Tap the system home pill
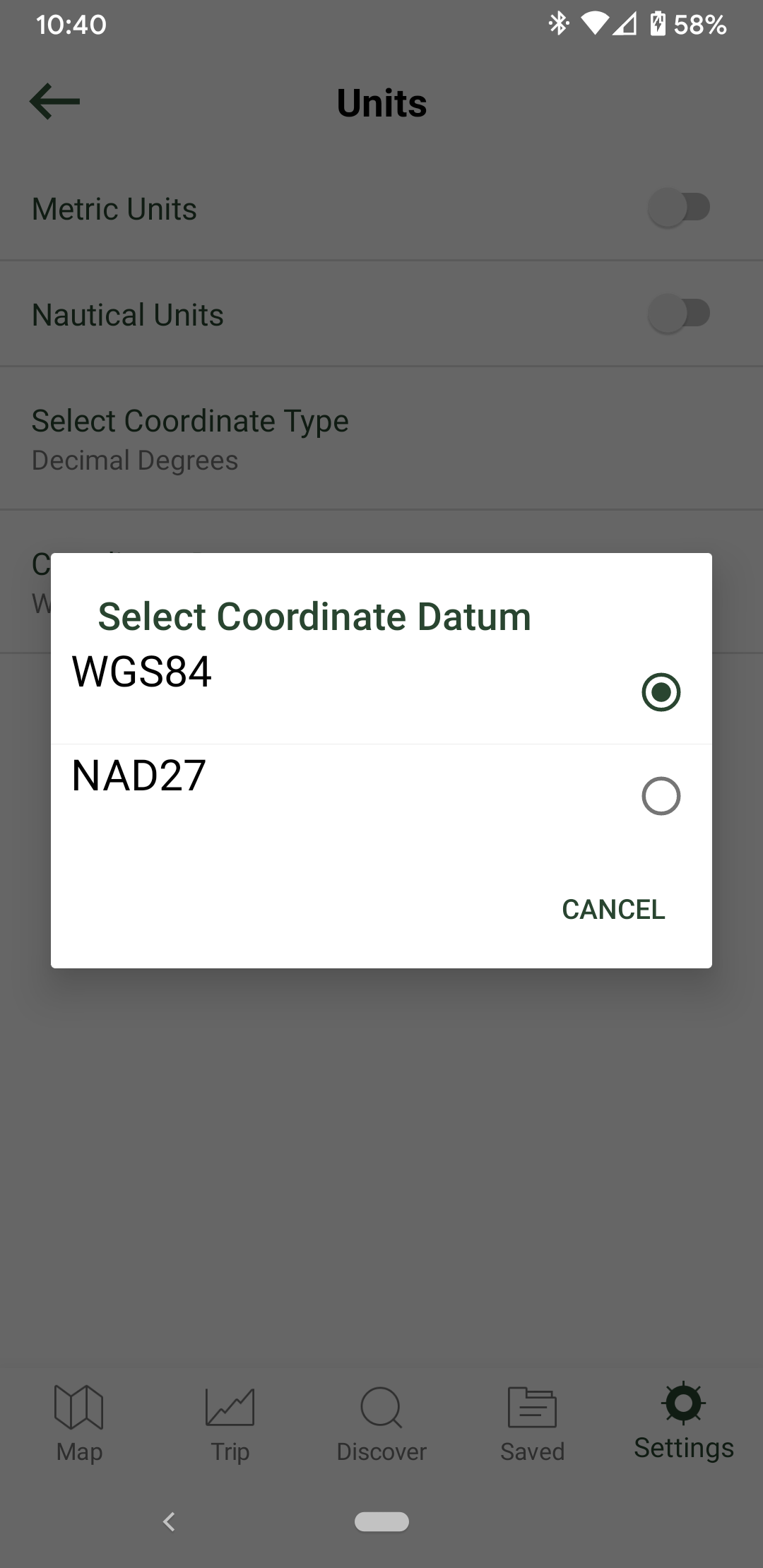 381,1521
